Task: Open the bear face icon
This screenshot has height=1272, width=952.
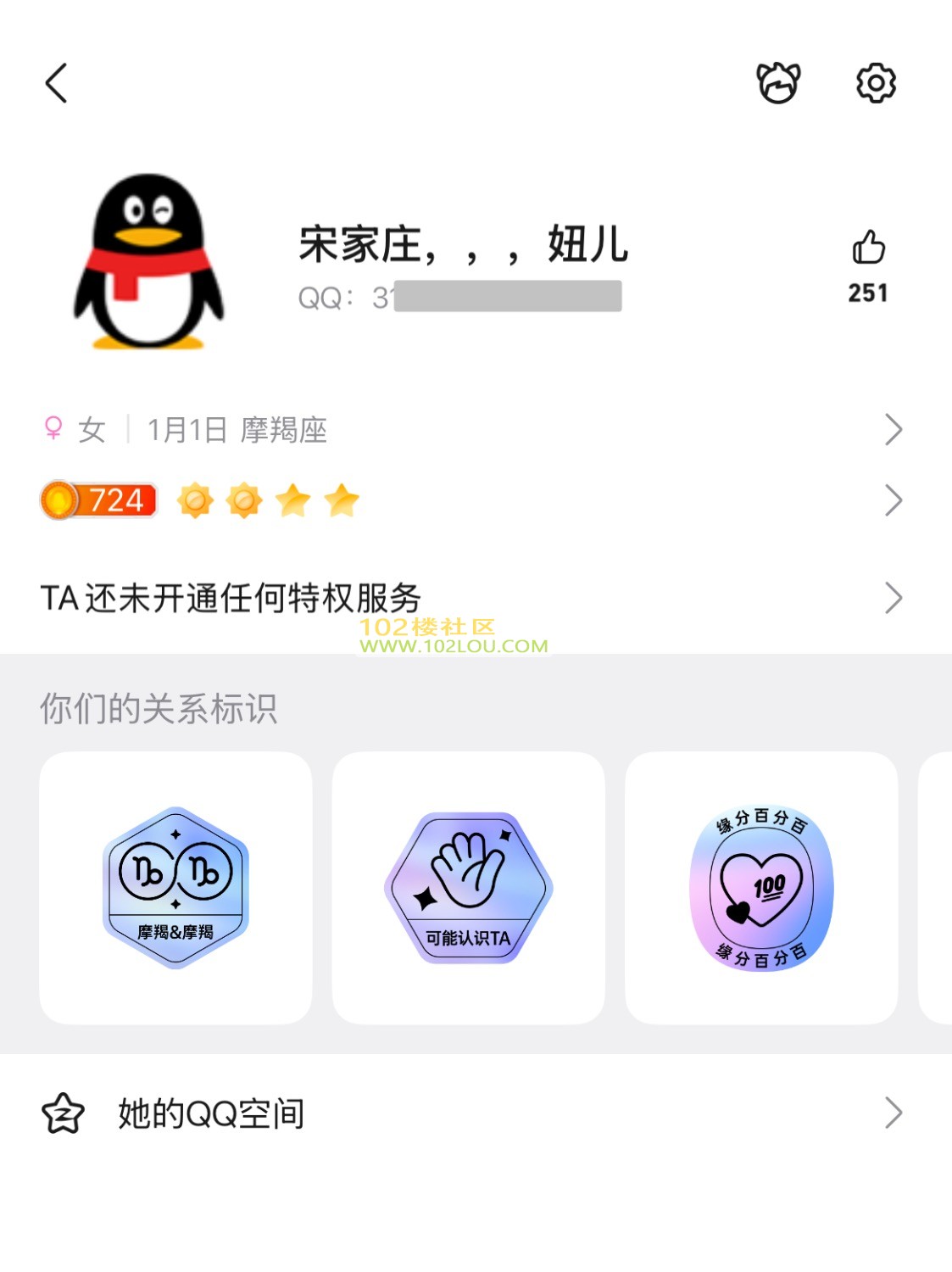Action: pyautogui.click(x=778, y=83)
